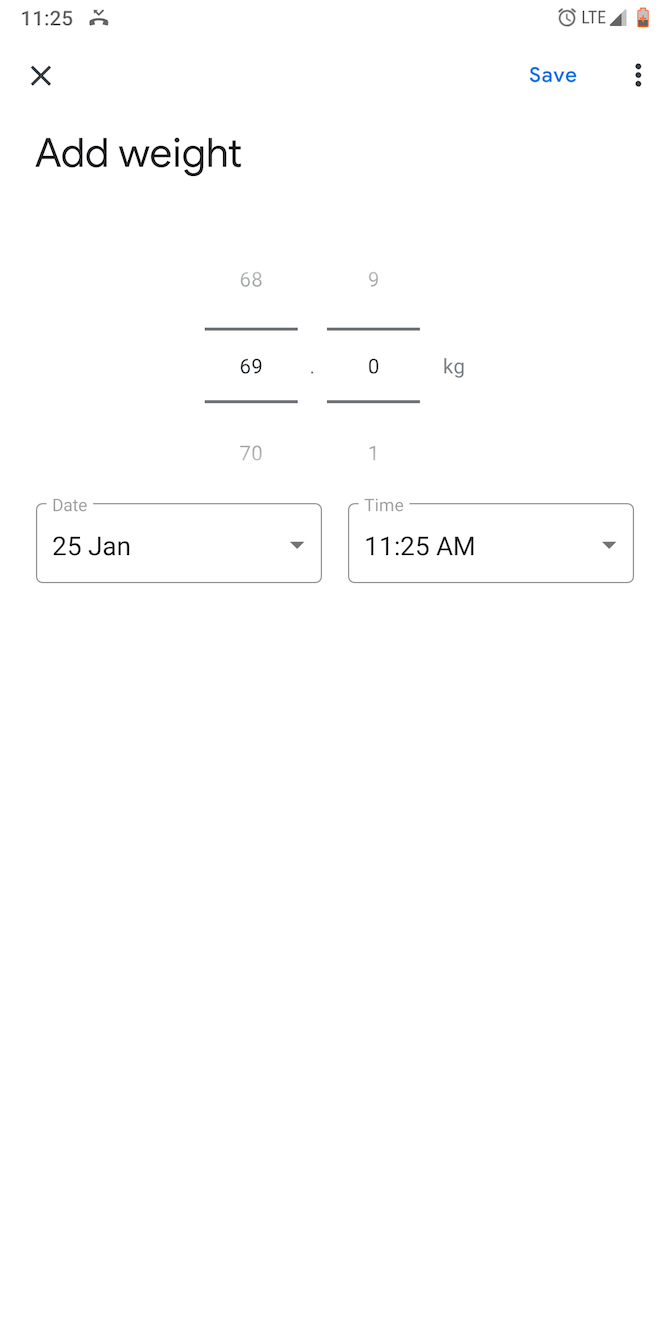The height and width of the screenshot is (1340, 670).
Task: Select 68 in the kilogram picker
Action: (x=251, y=280)
